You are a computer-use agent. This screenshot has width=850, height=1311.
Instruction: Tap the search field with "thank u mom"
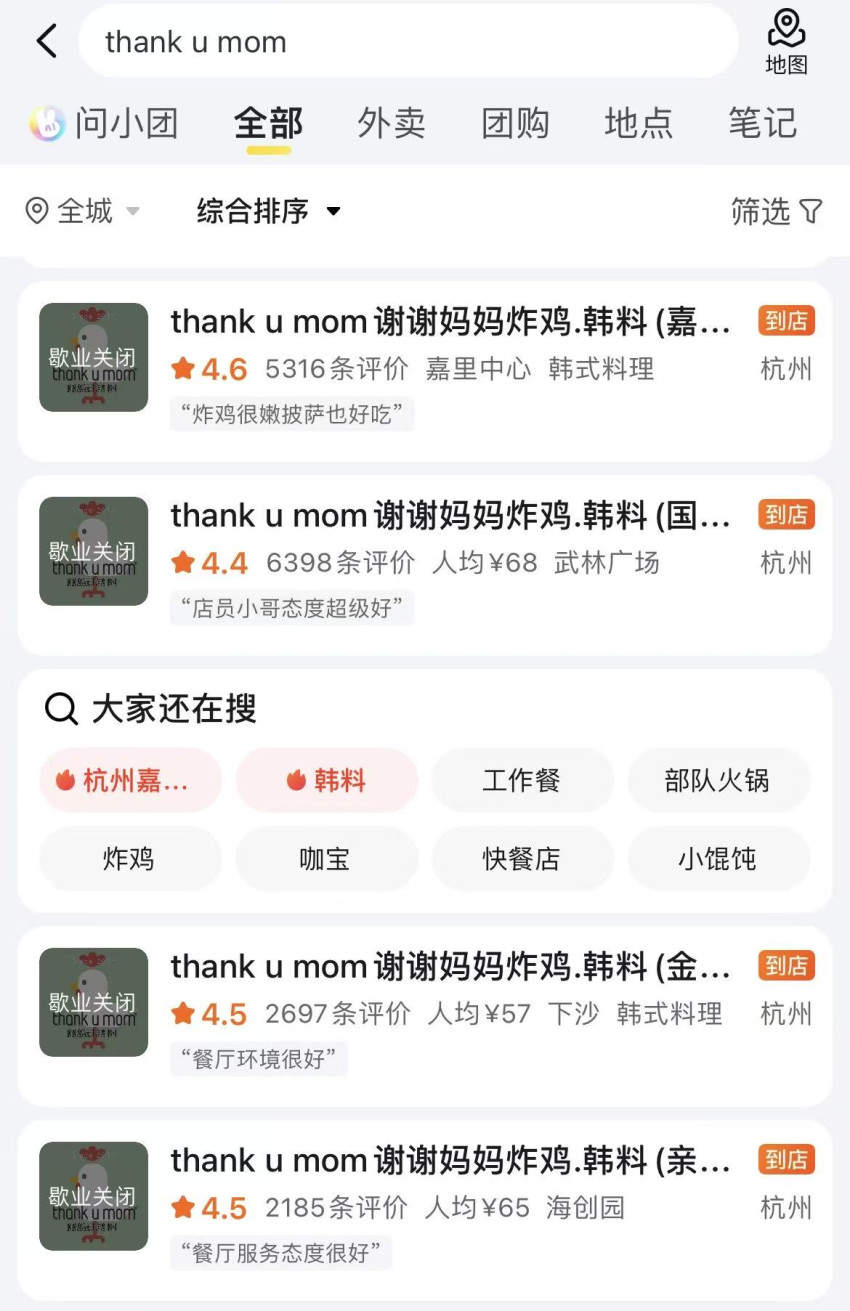pyautogui.click(x=400, y=42)
